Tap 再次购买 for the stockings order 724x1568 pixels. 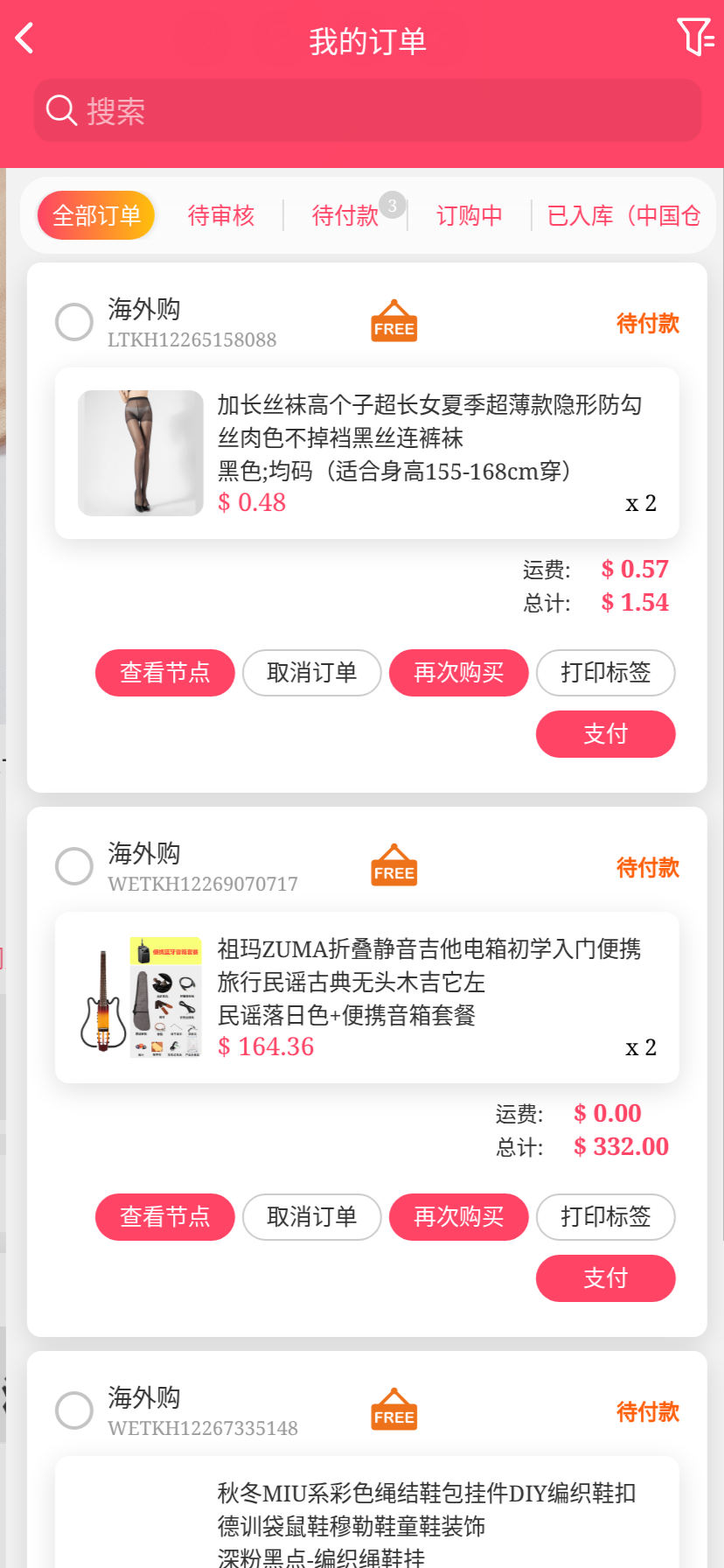tap(459, 673)
